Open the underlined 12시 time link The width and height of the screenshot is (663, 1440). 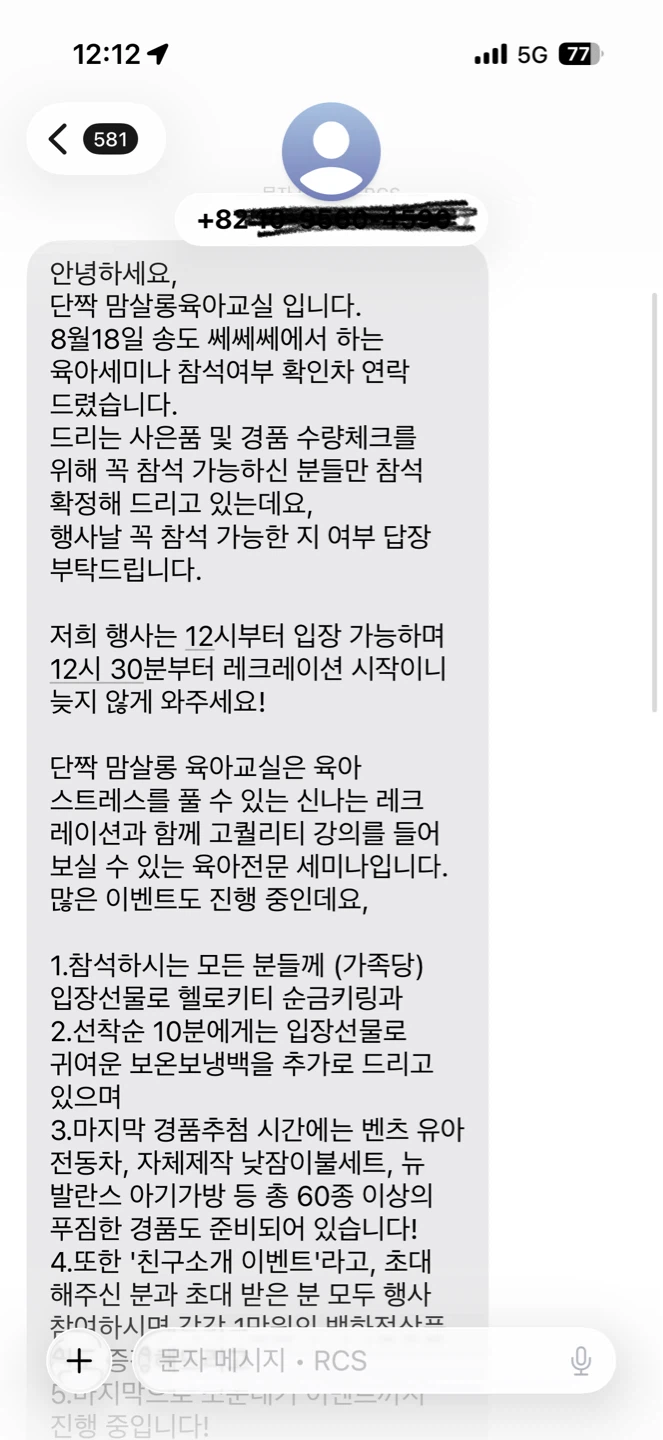click(206, 635)
